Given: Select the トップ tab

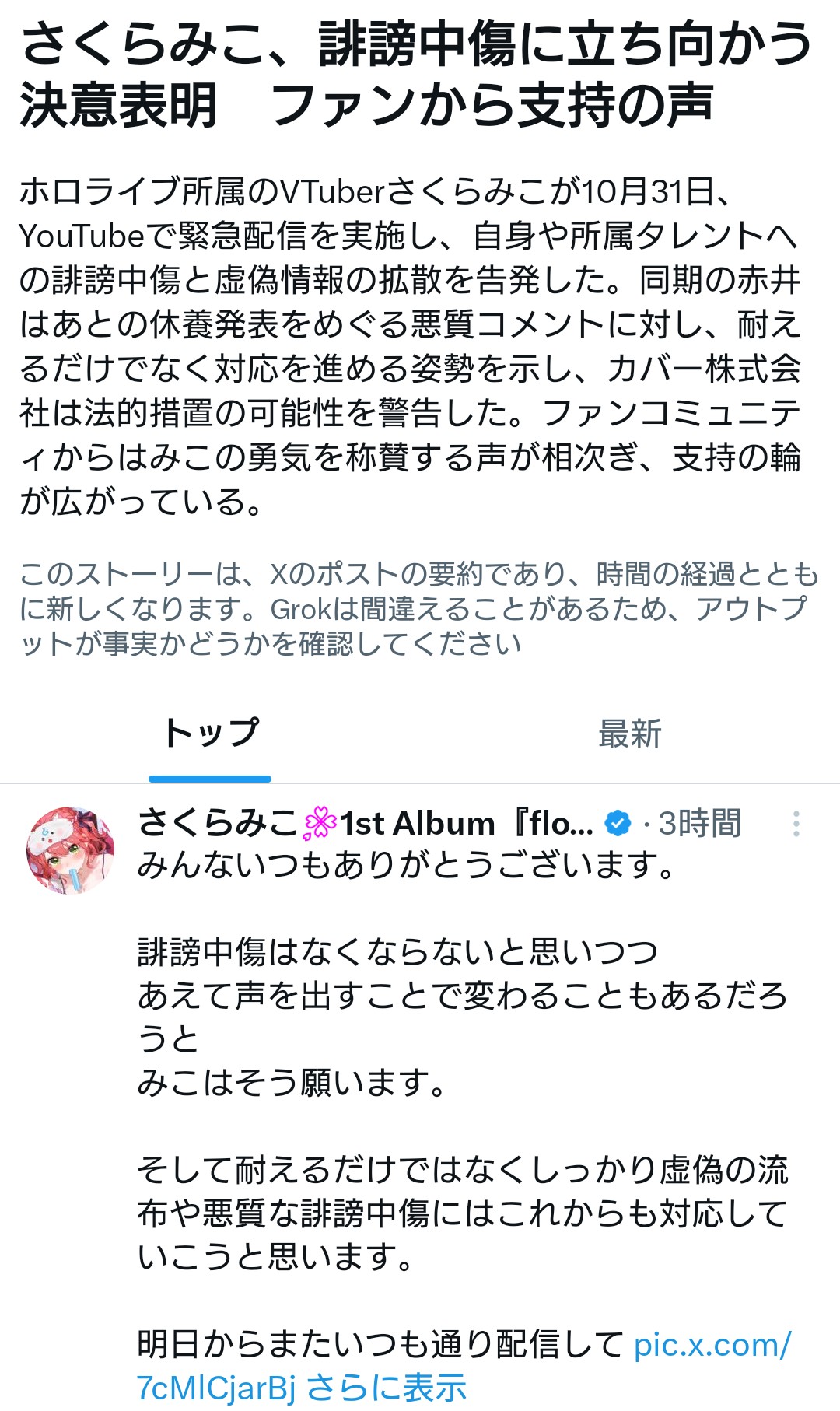Looking at the screenshot, I should [x=210, y=734].
